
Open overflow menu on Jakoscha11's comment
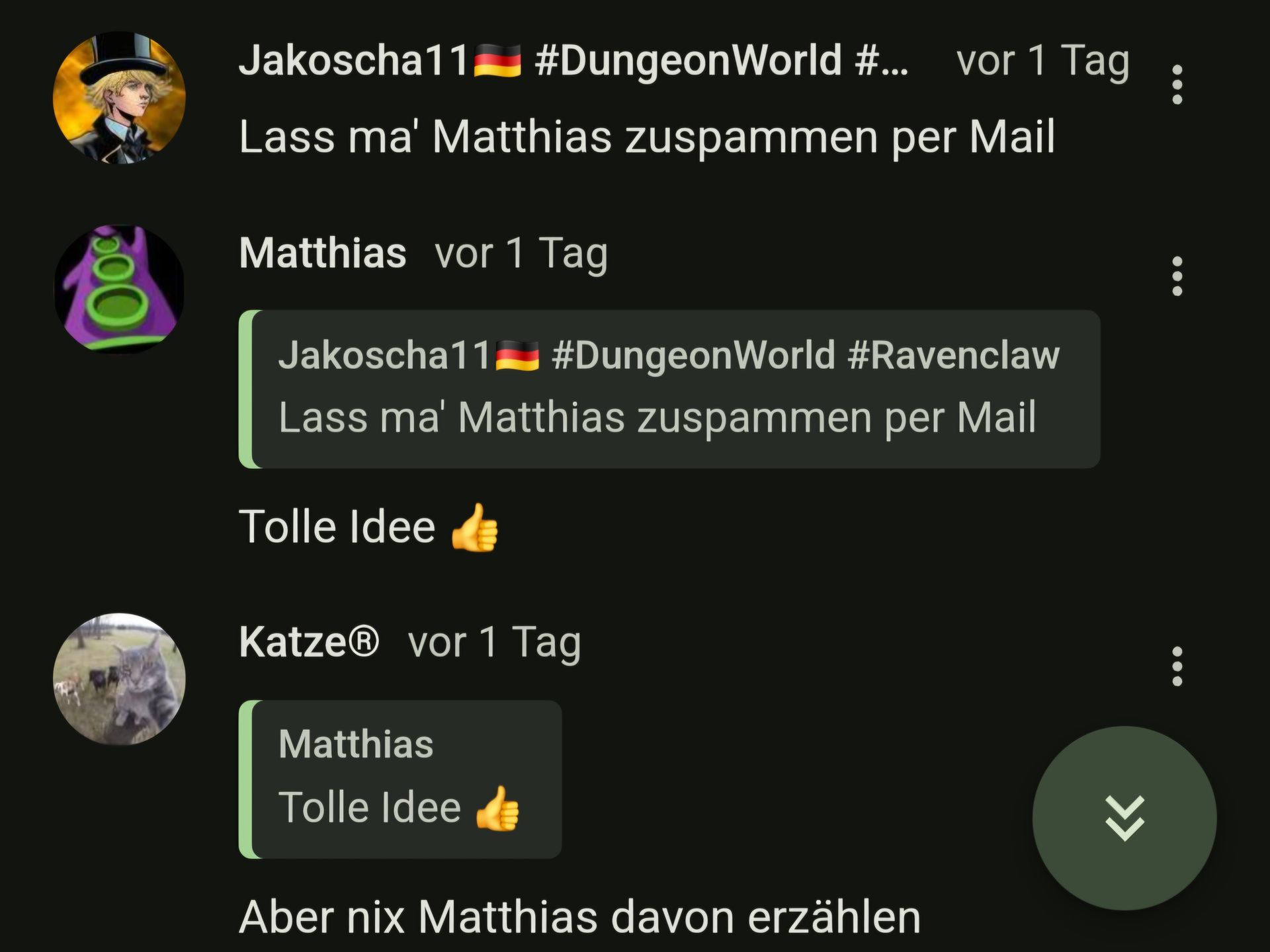[x=1177, y=85]
